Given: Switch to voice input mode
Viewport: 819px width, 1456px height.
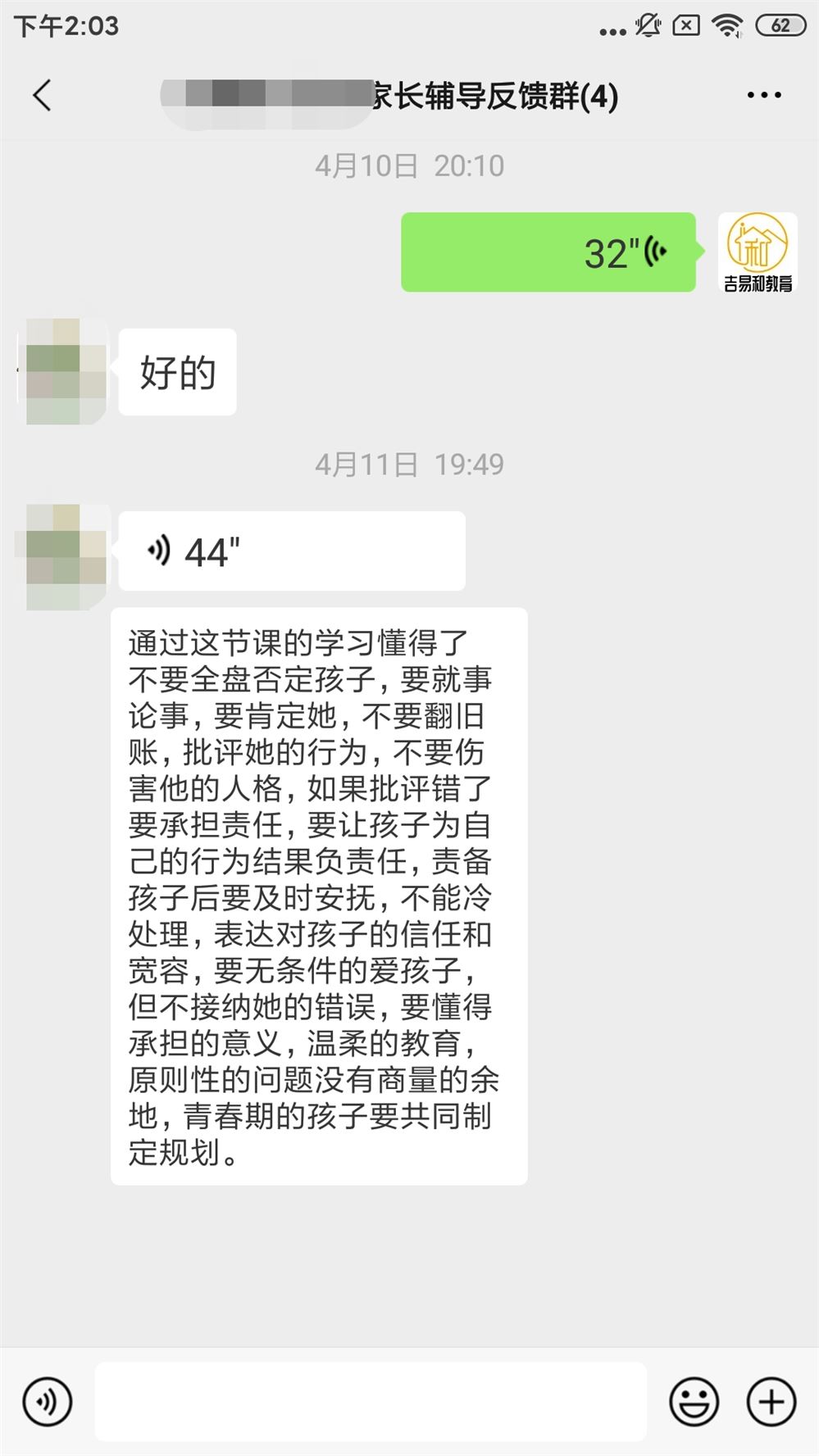Looking at the screenshot, I should pyautogui.click(x=48, y=1402).
